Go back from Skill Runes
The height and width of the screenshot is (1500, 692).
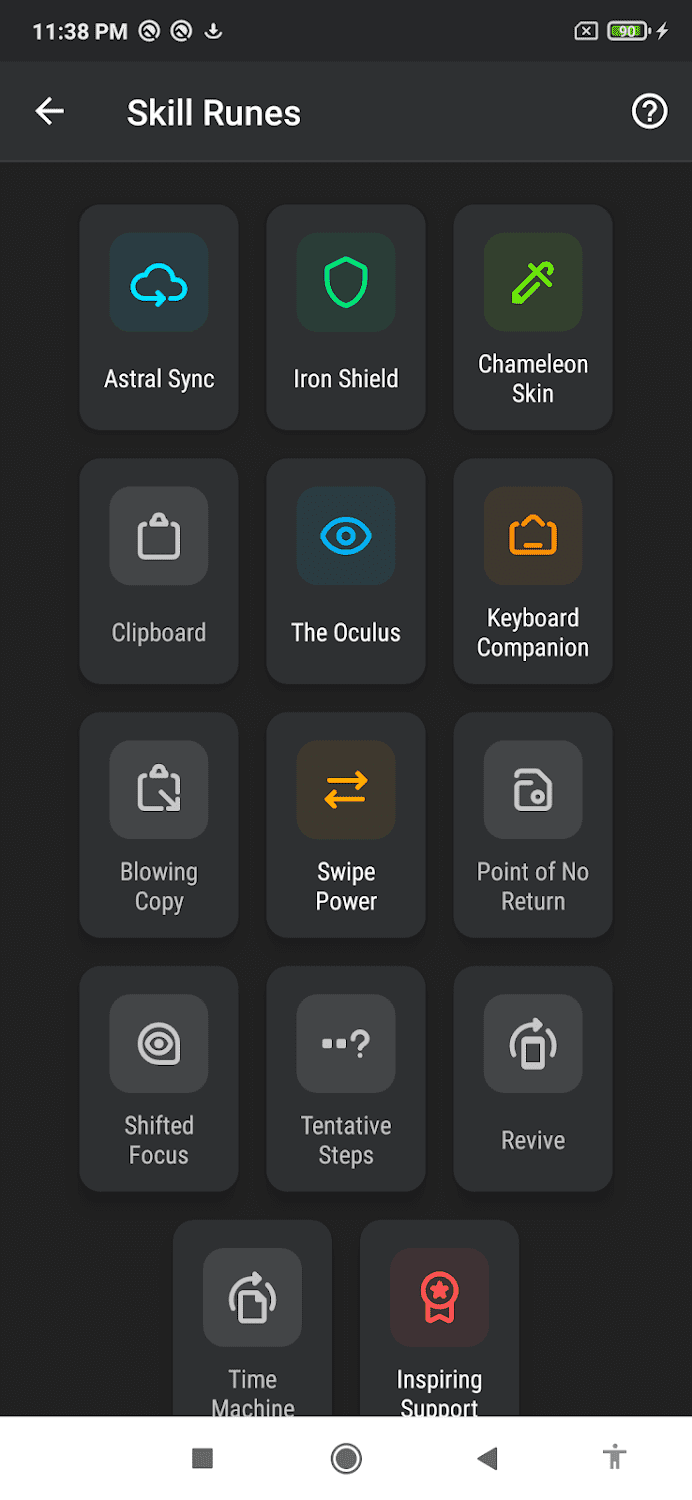point(50,112)
